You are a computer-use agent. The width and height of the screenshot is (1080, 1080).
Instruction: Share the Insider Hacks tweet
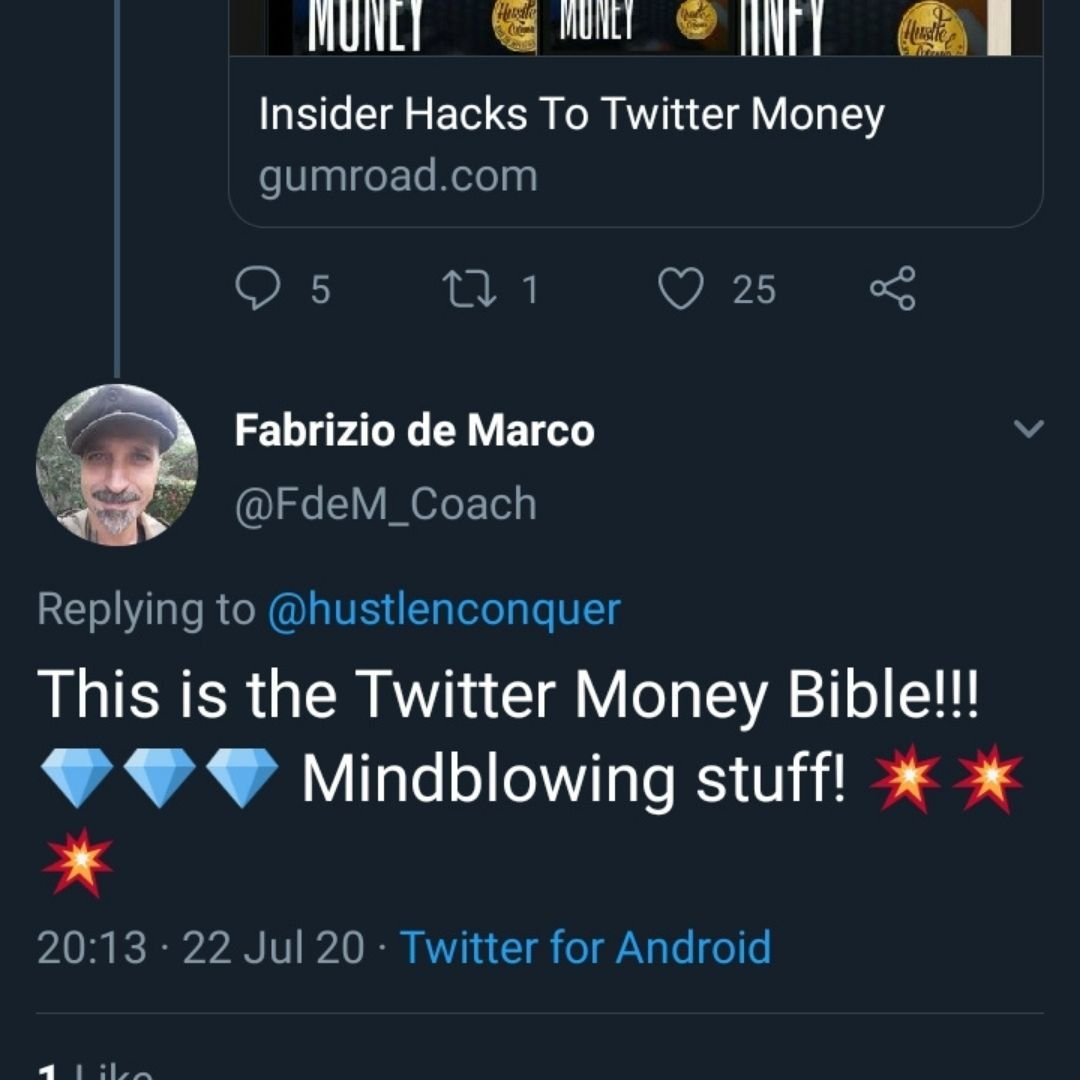[x=892, y=289]
